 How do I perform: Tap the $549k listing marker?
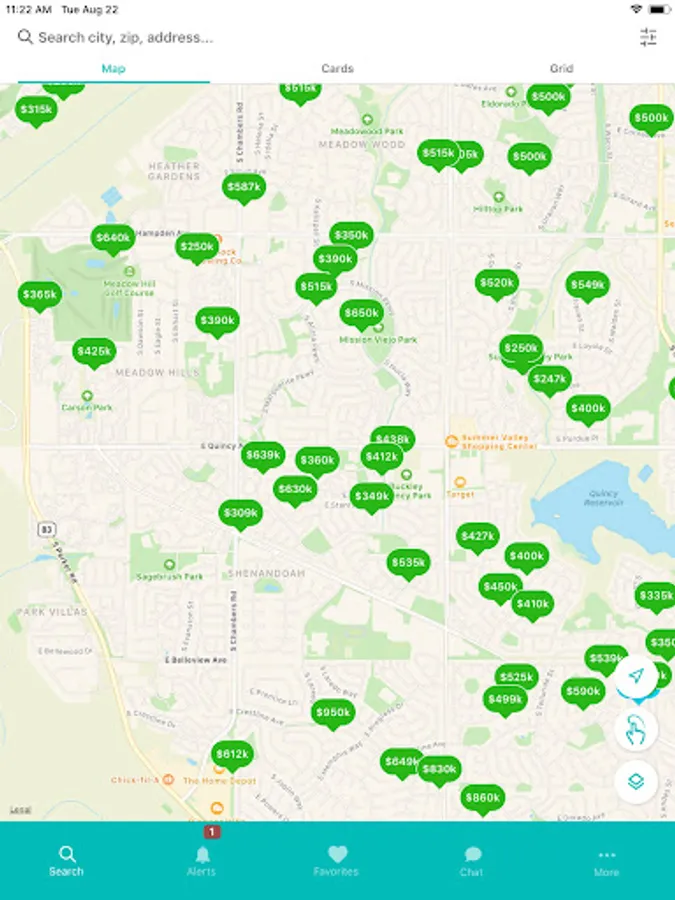click(588, 286)
